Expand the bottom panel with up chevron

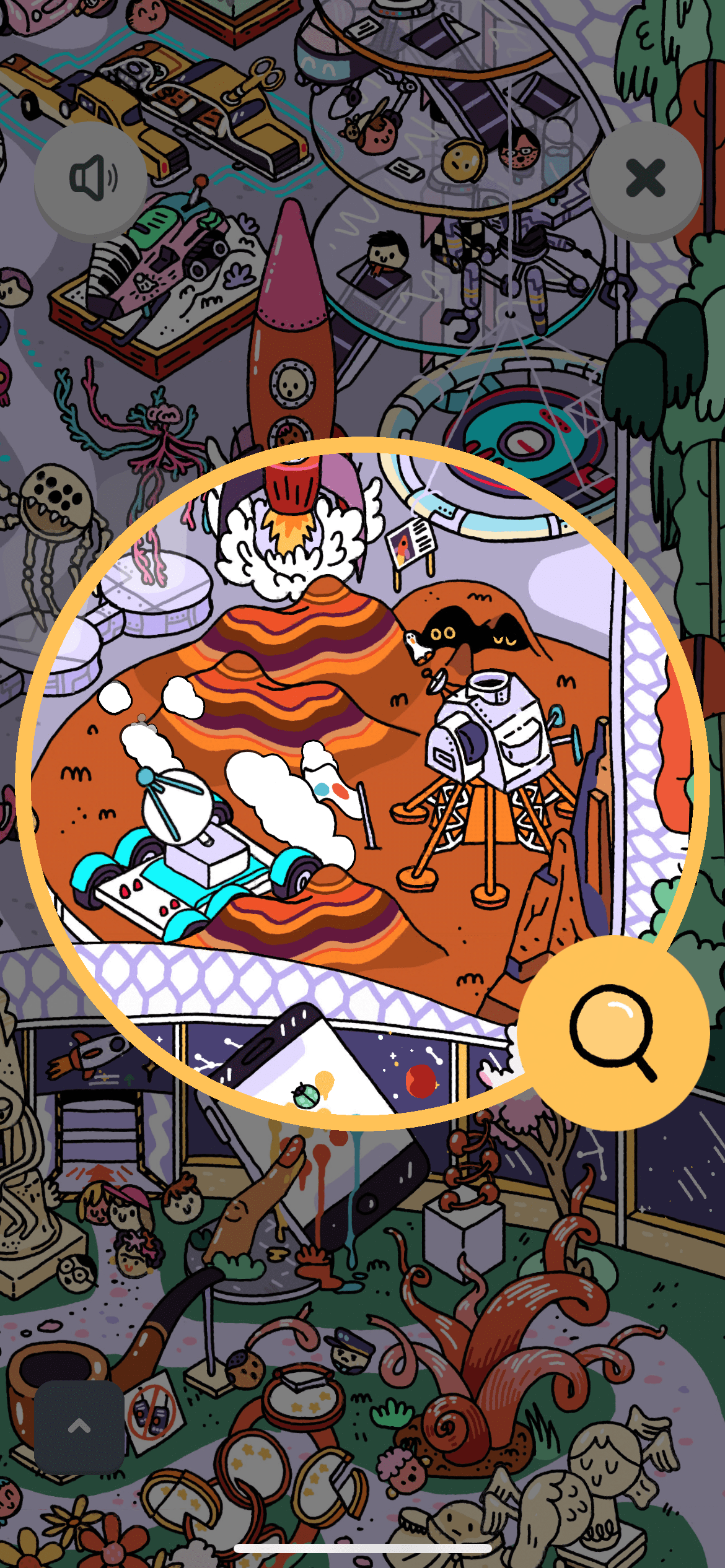click(79, 1427)
